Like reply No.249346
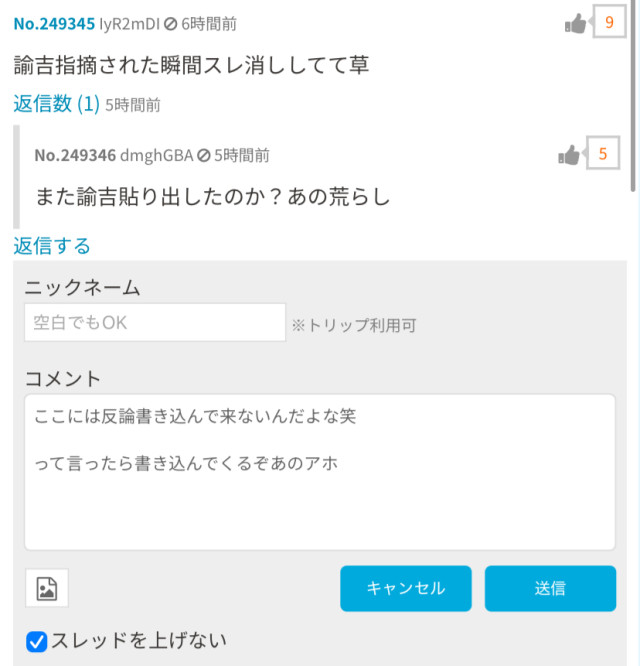The image size is (640, 666). click(x=569, y=155)
